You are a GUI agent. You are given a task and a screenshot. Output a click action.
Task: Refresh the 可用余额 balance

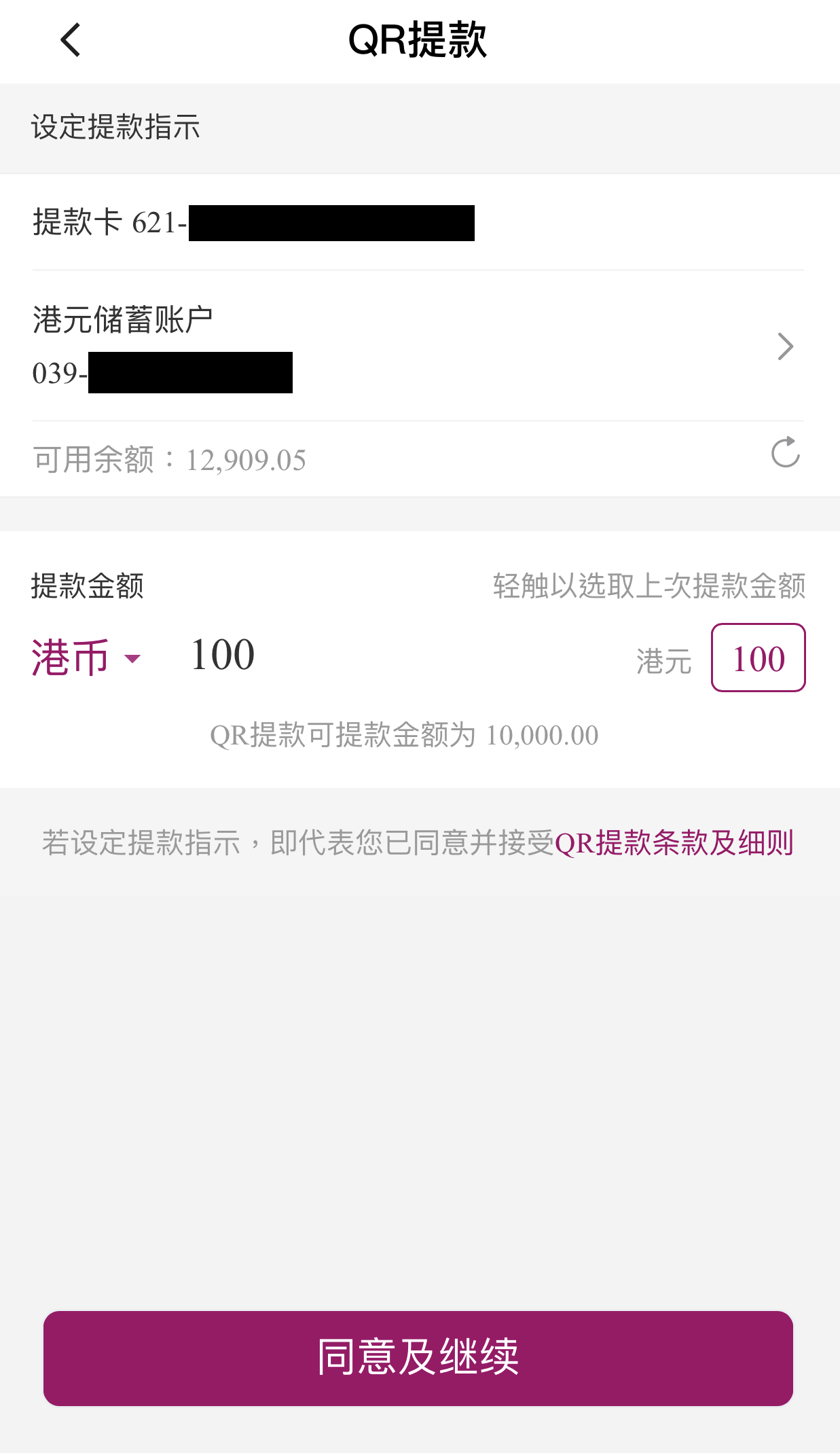pyautogui.click(x=785, y=452)
